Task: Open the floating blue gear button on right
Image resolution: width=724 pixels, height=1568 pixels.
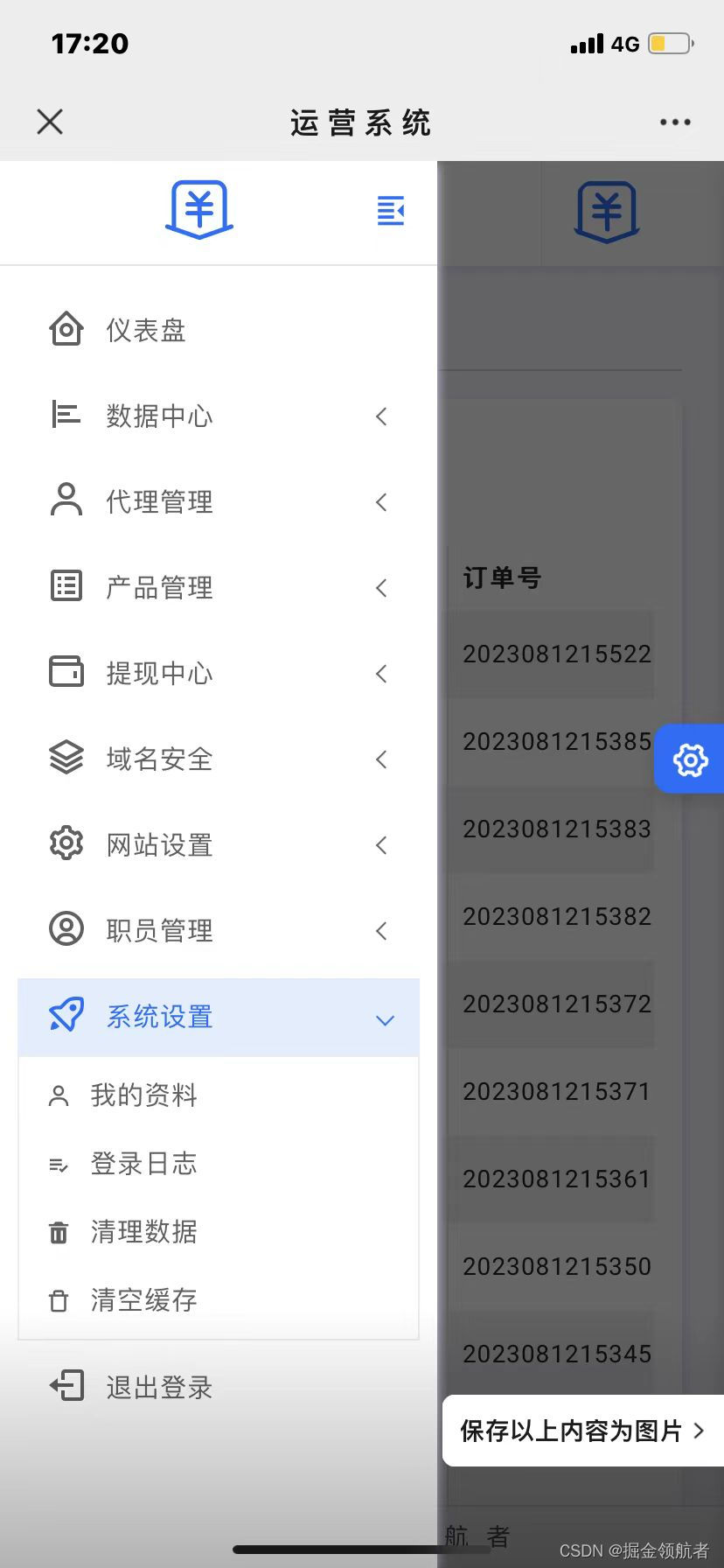Action: point(691,759)
